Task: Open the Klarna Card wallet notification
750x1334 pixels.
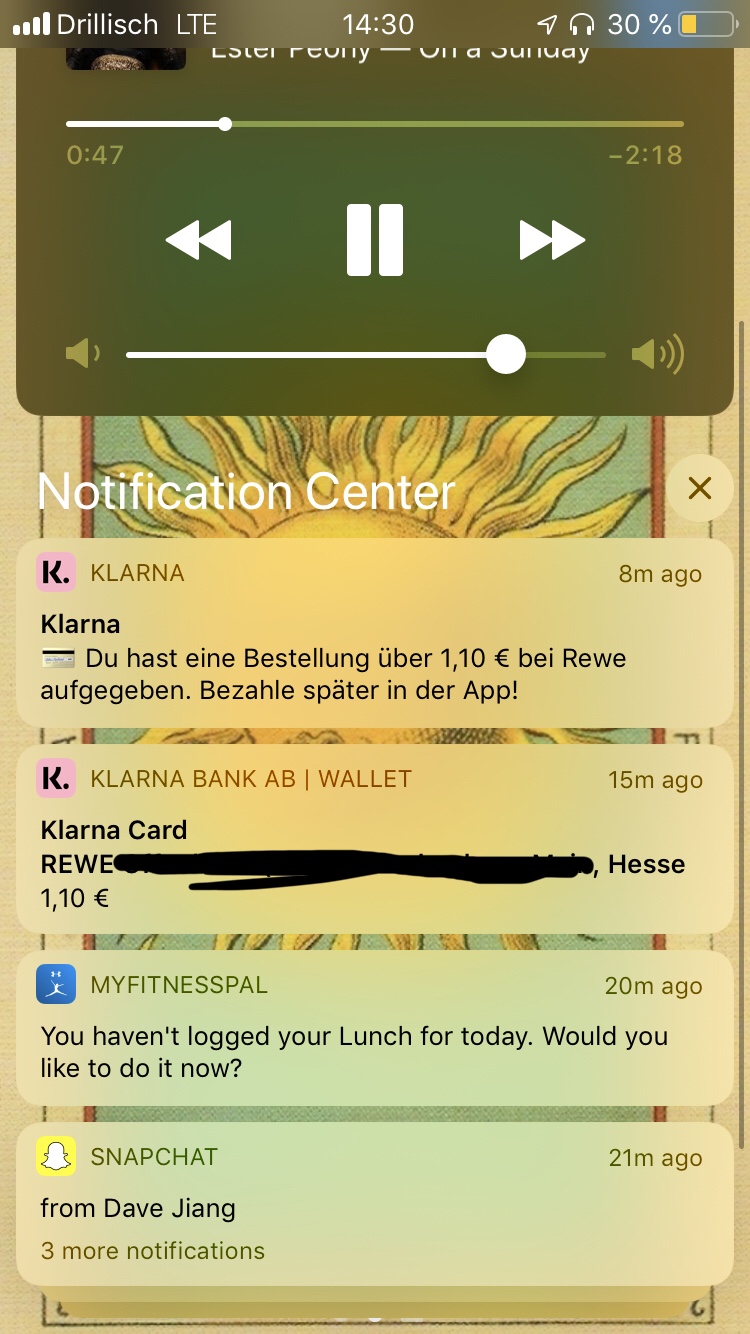Action: click(375, 838)
